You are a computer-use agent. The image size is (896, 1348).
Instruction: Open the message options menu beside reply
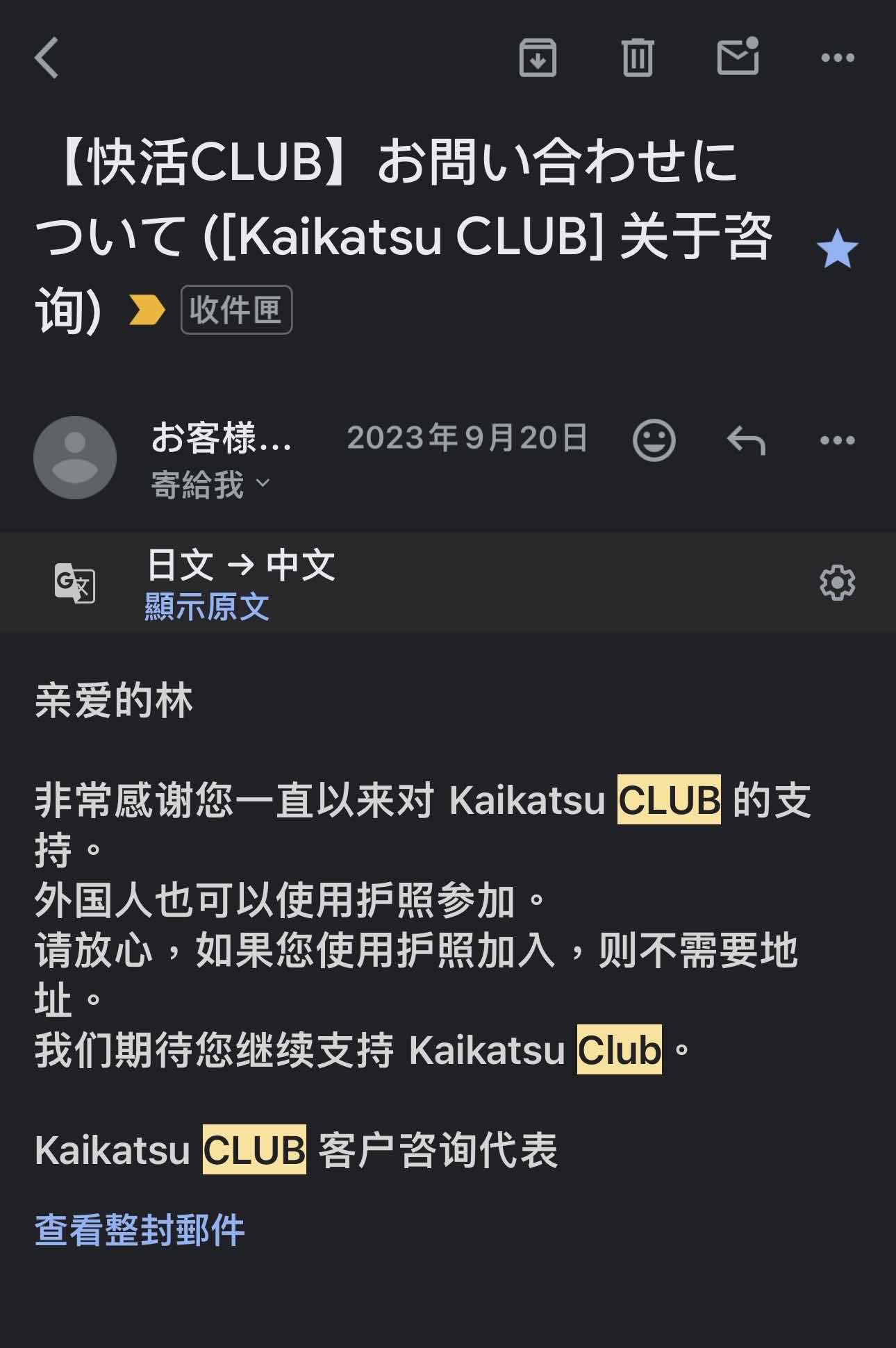click(837, 440)
